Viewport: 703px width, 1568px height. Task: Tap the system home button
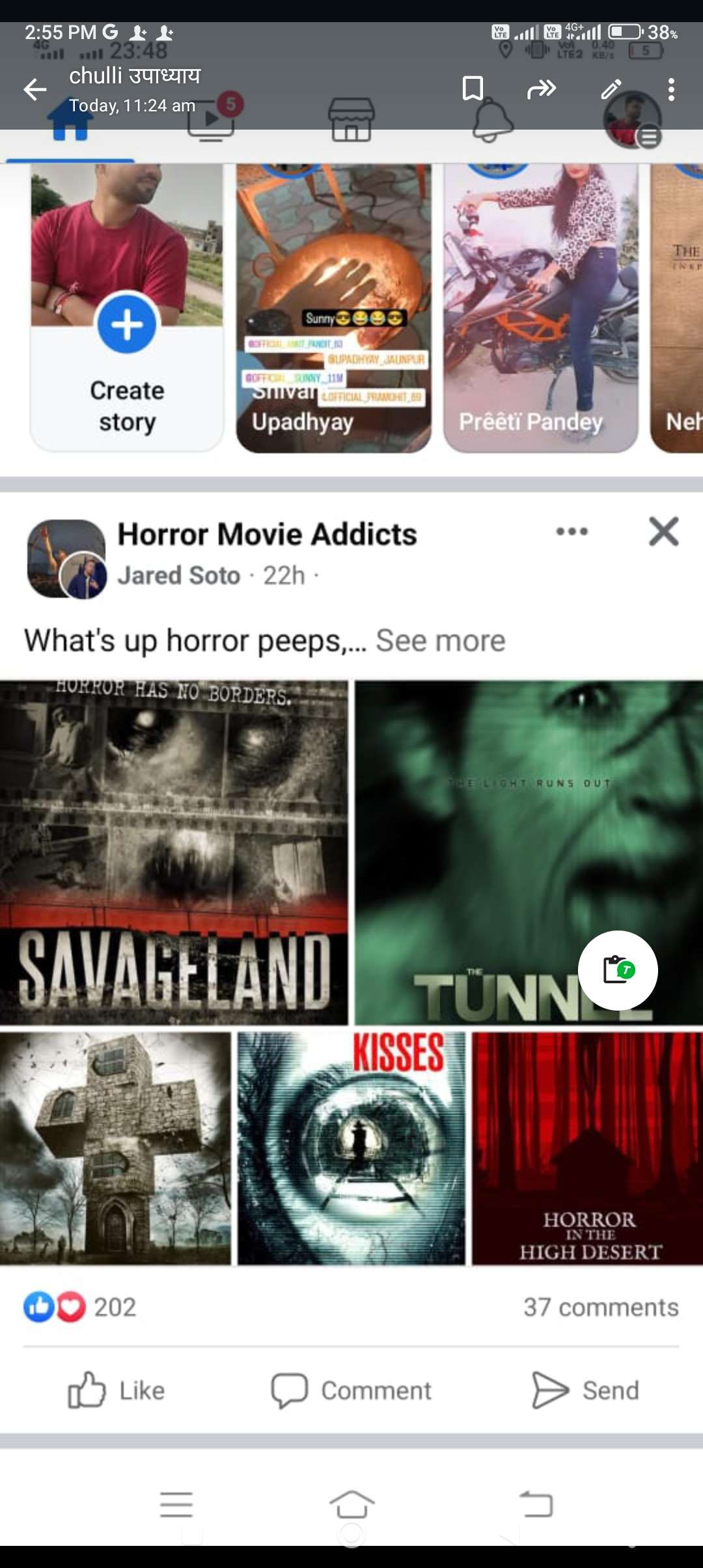tap(351, 1504)
